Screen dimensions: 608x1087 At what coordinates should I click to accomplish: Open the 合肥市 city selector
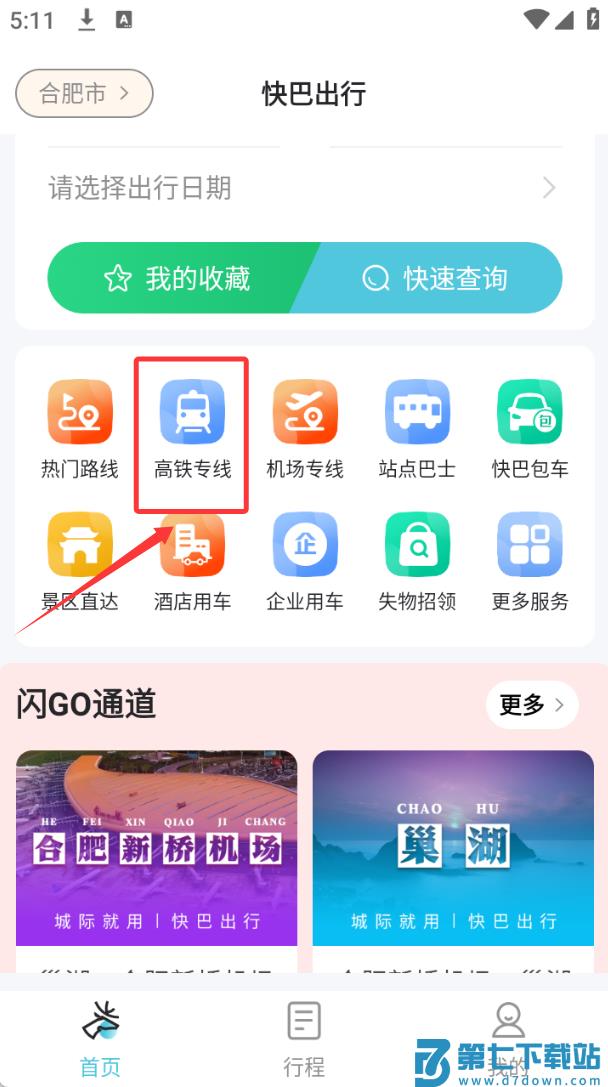click(84, 94)
